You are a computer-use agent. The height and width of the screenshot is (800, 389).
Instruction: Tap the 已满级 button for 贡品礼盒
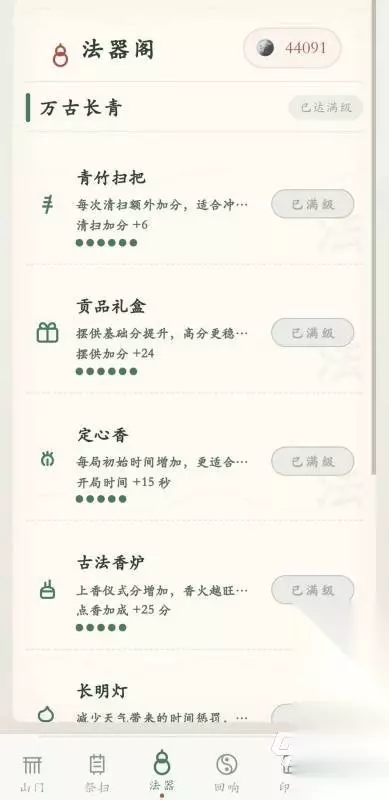(312, 333)
